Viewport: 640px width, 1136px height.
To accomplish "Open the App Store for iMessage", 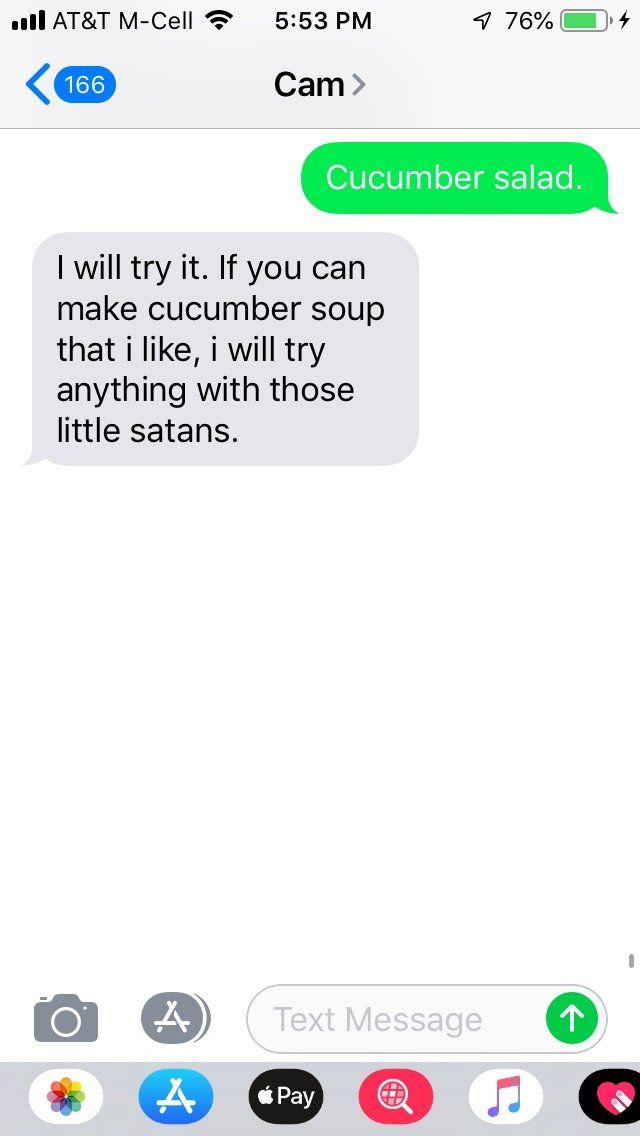I will (176, 1096).
